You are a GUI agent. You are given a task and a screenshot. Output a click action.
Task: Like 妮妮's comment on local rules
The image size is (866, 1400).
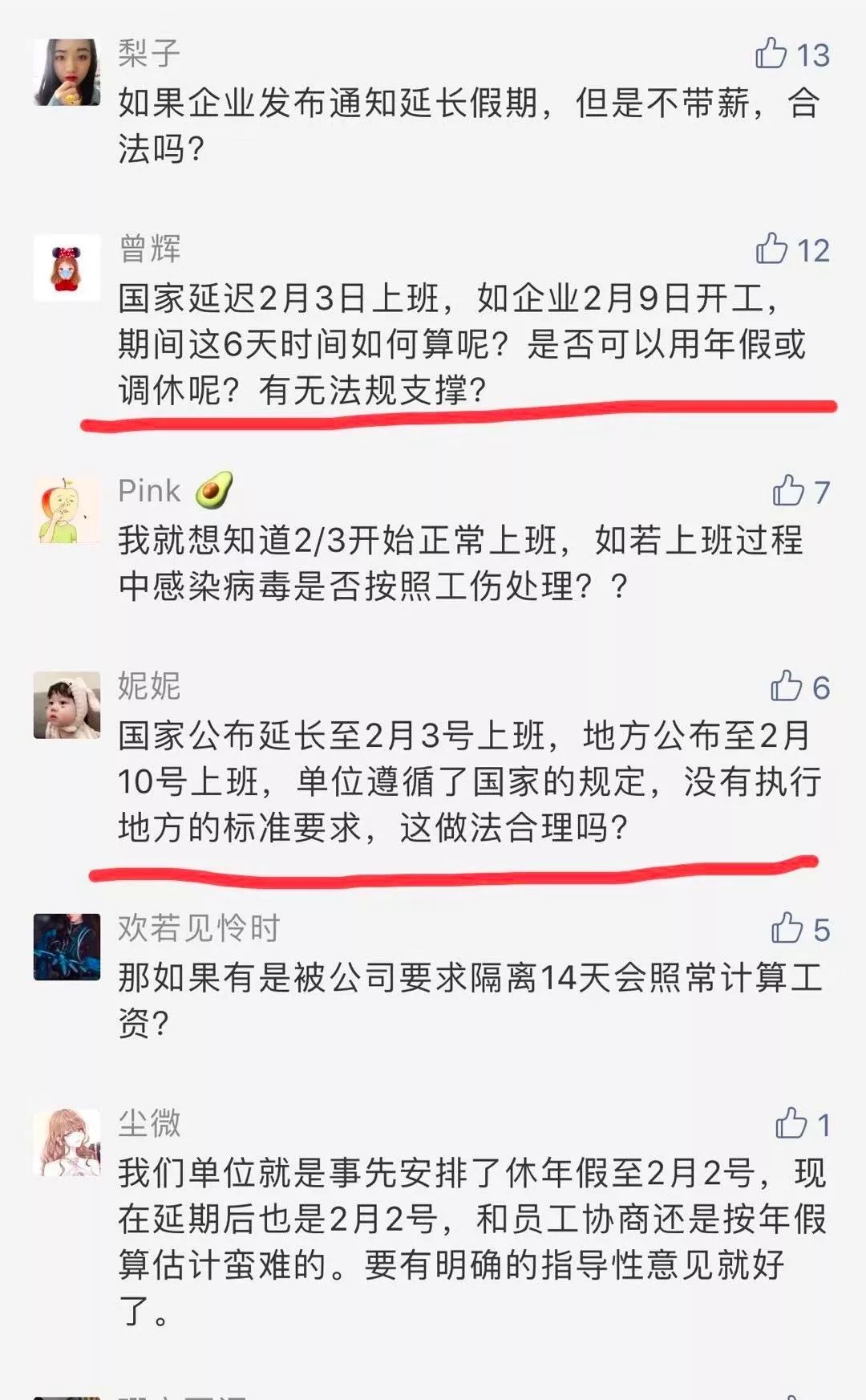coord(787,687)
